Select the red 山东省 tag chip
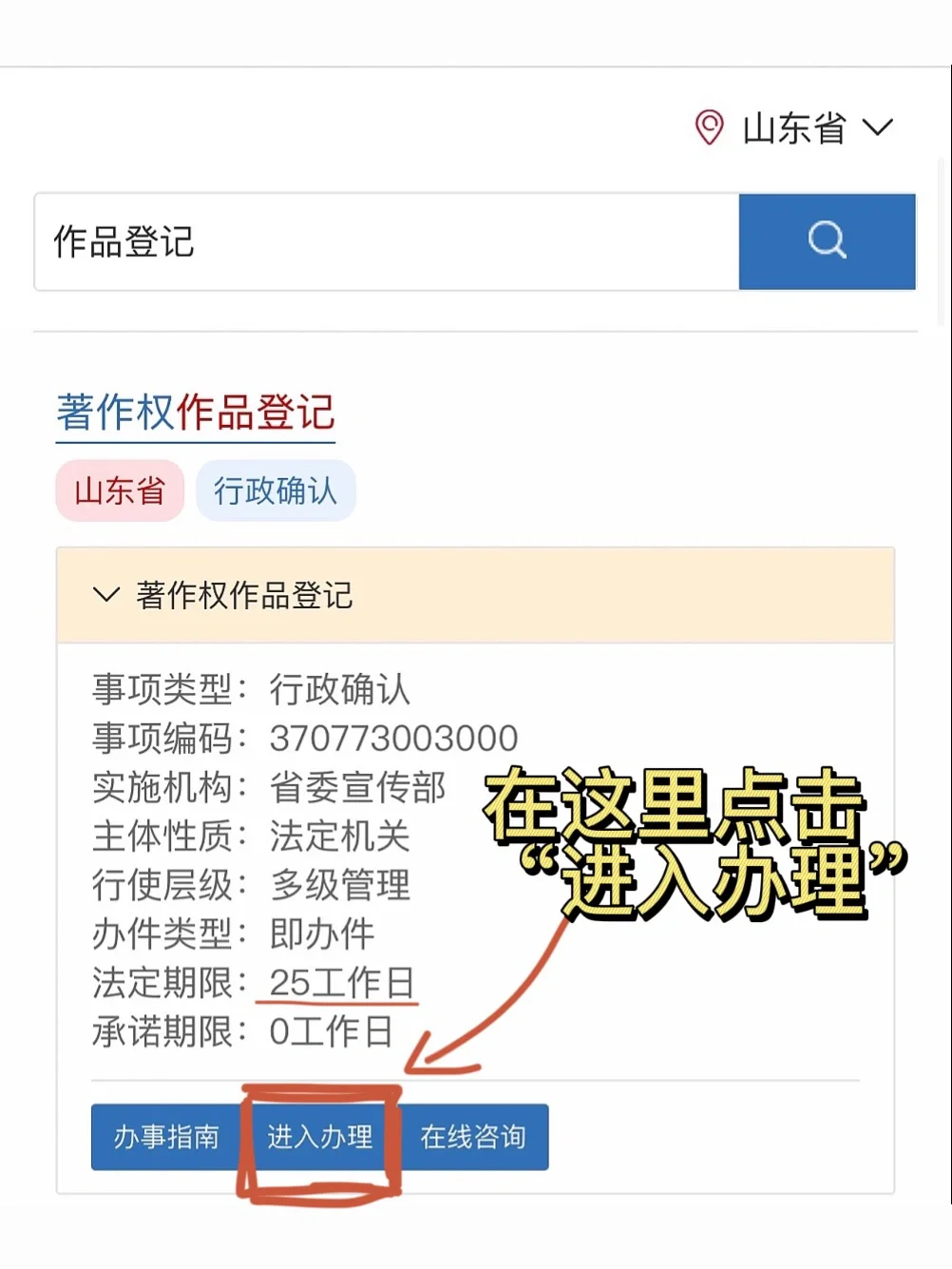Image resolution: width=952 pixels, height=1269 pixels. (120, 490)
